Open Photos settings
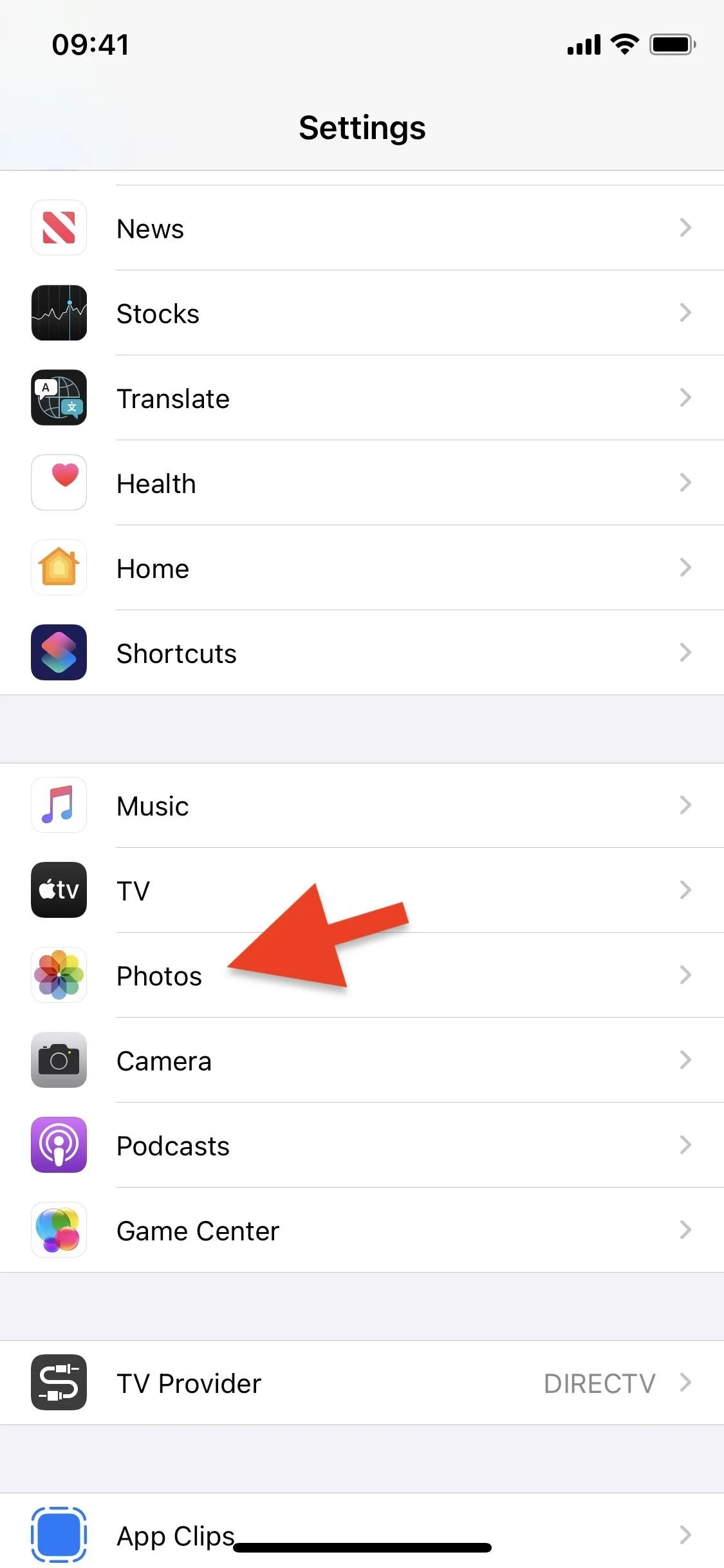The image size is (724, 1568). pyautogui.click(x=362, y=975)
